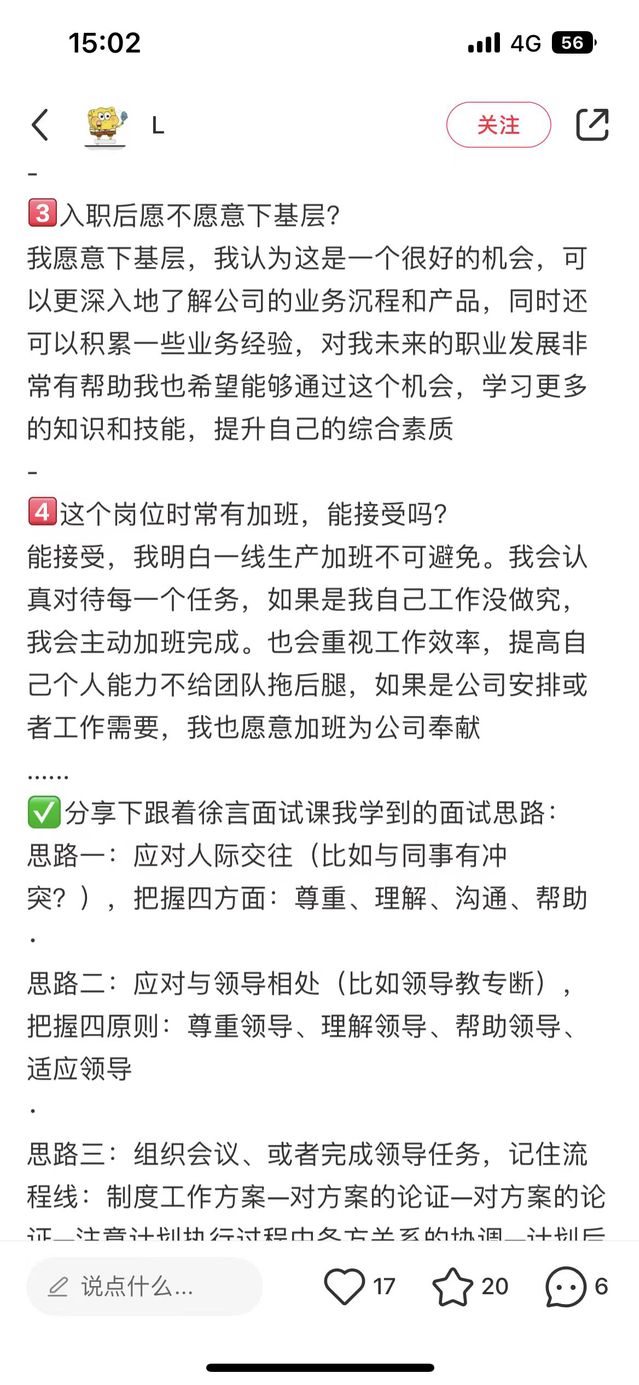This screenshot has height=1385, width=639.
Task: Share this post externally
Action: (592, 125)
